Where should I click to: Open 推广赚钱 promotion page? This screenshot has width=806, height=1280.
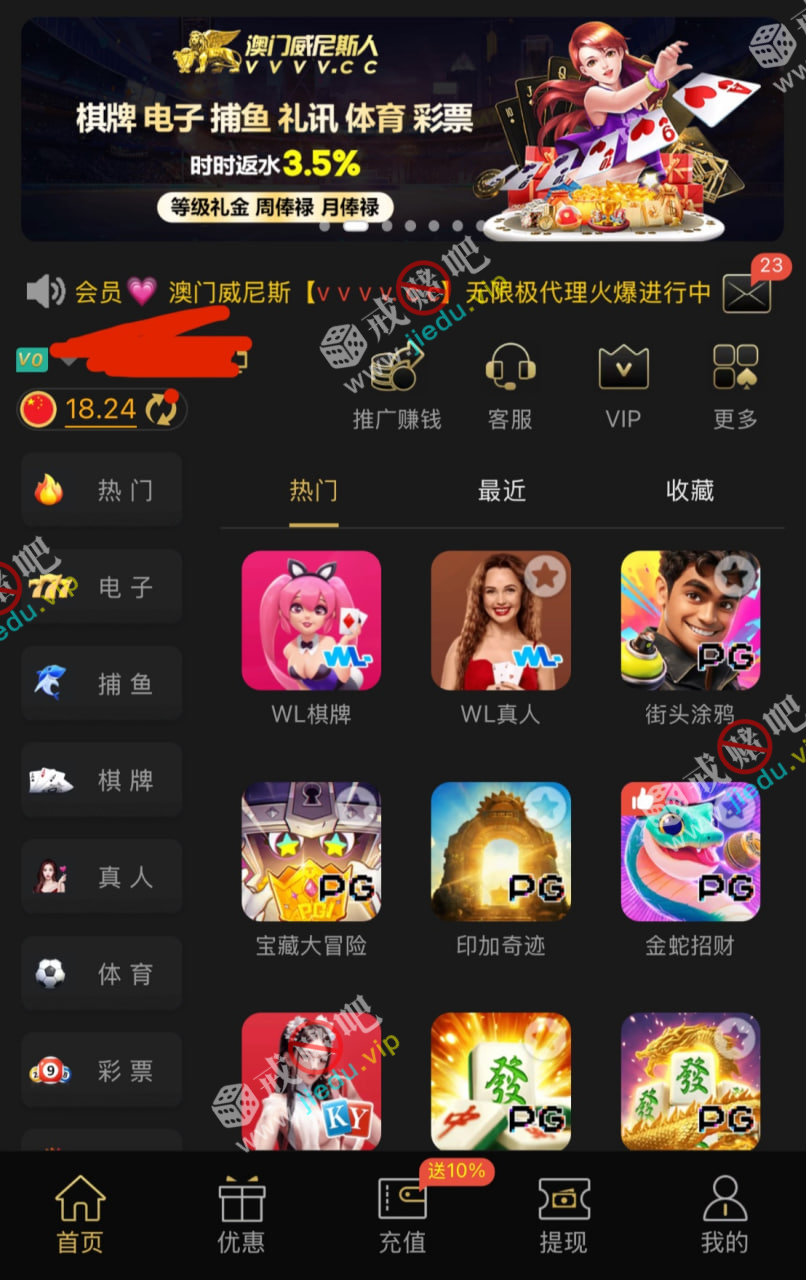coord(397,385)
